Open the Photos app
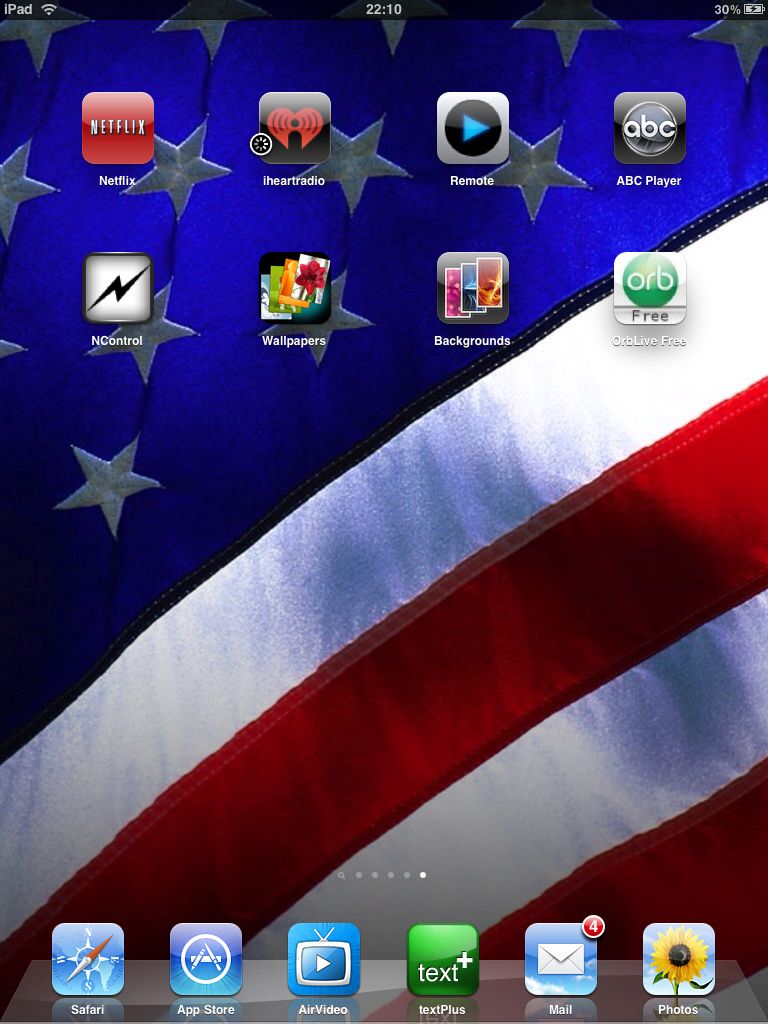This screenshot has height=1024, width=768. [x=679, y=959]
